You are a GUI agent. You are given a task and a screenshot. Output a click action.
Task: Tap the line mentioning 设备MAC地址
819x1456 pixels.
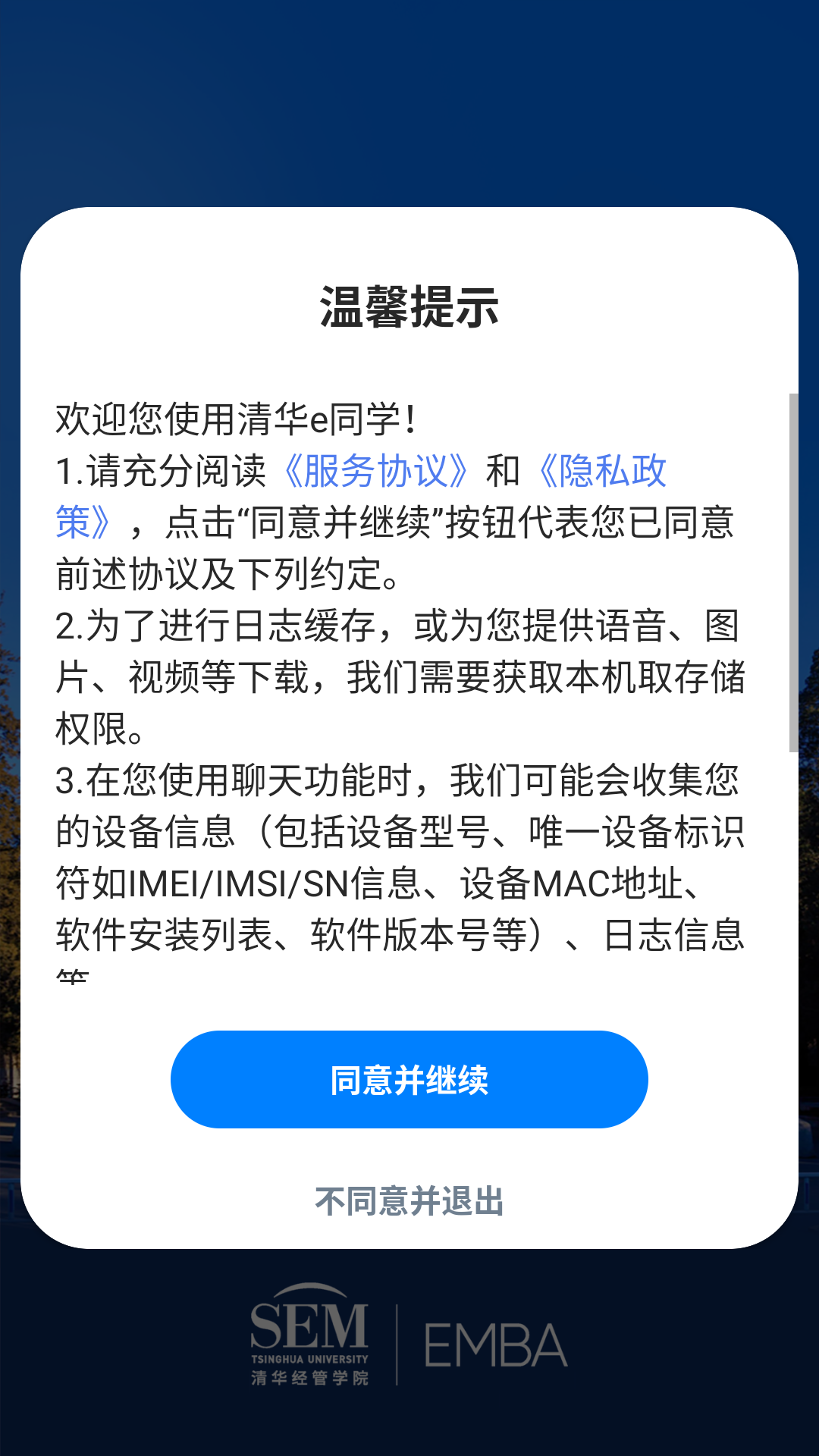(x=576, y=885)
